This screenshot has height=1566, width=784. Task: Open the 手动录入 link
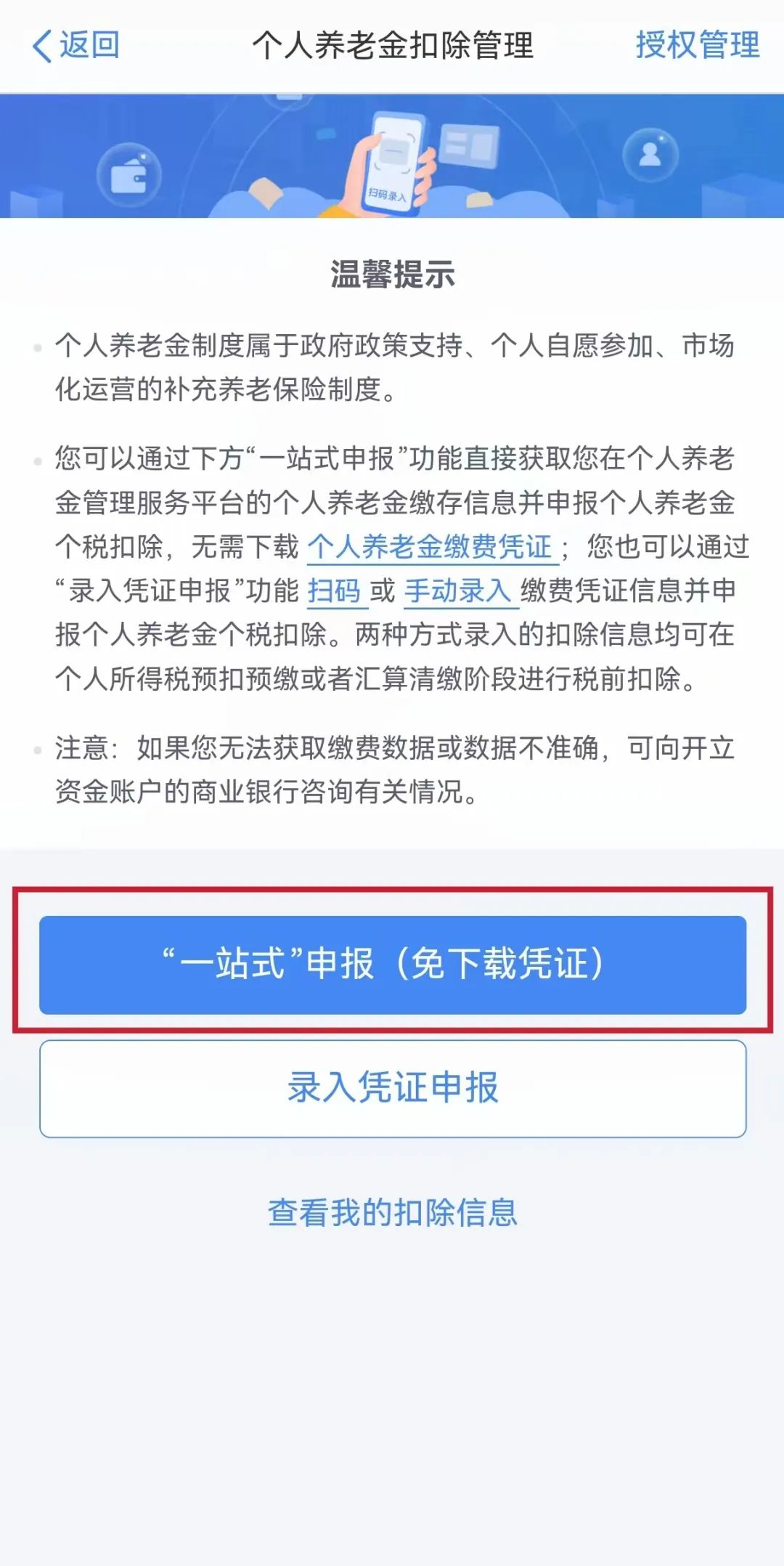point(458,591)
